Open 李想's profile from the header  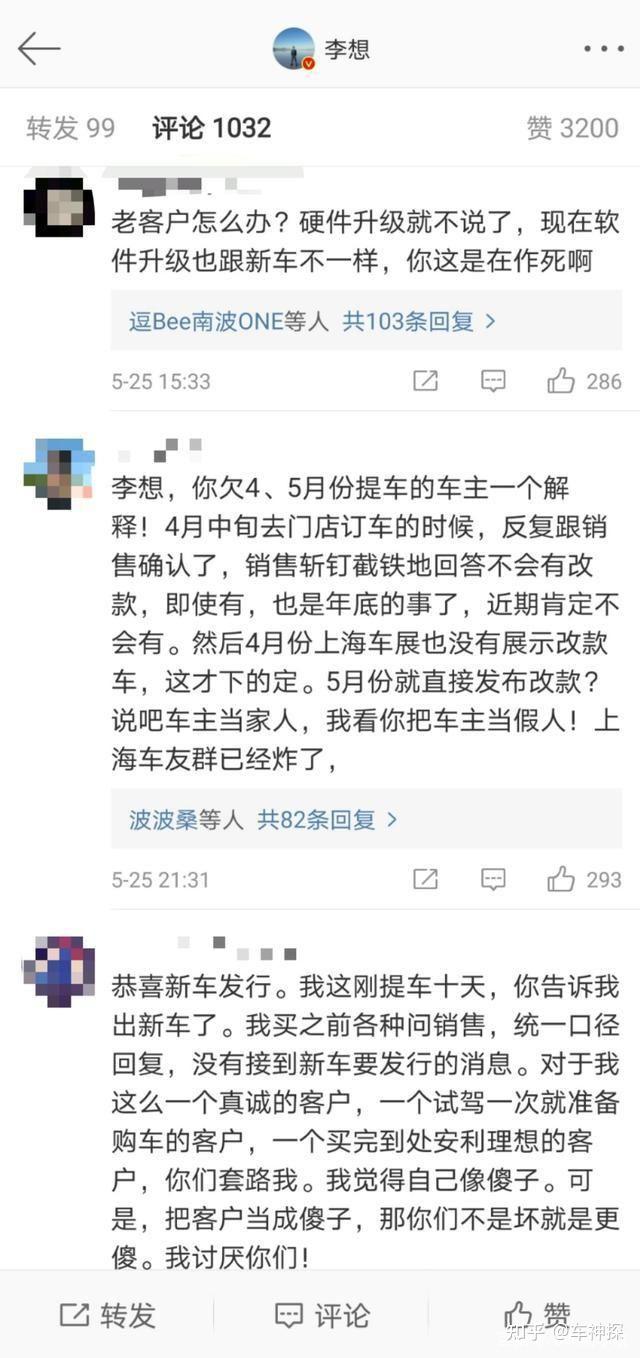tap(321, 48)
